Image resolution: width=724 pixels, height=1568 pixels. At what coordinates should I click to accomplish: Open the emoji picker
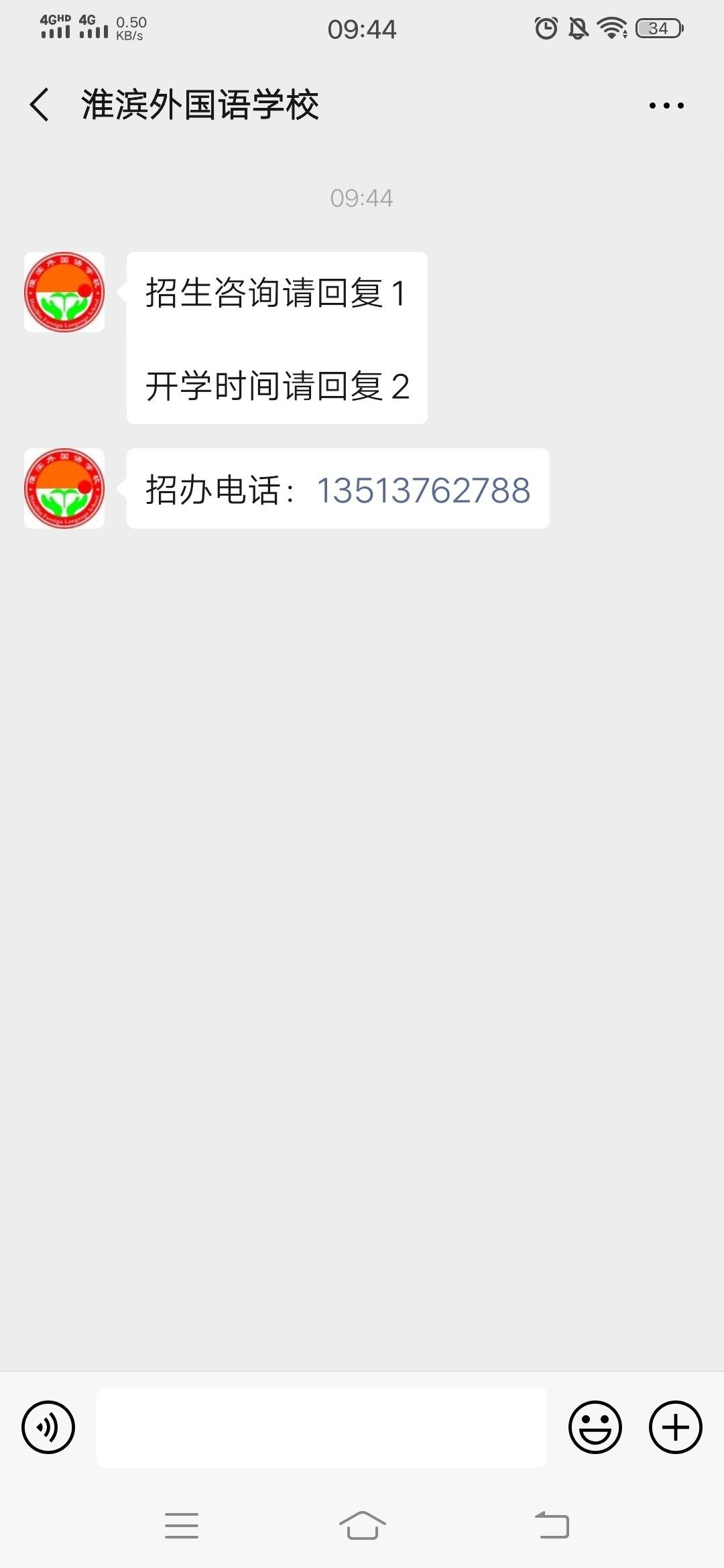pyautogui.click(x=595, y=1427)
